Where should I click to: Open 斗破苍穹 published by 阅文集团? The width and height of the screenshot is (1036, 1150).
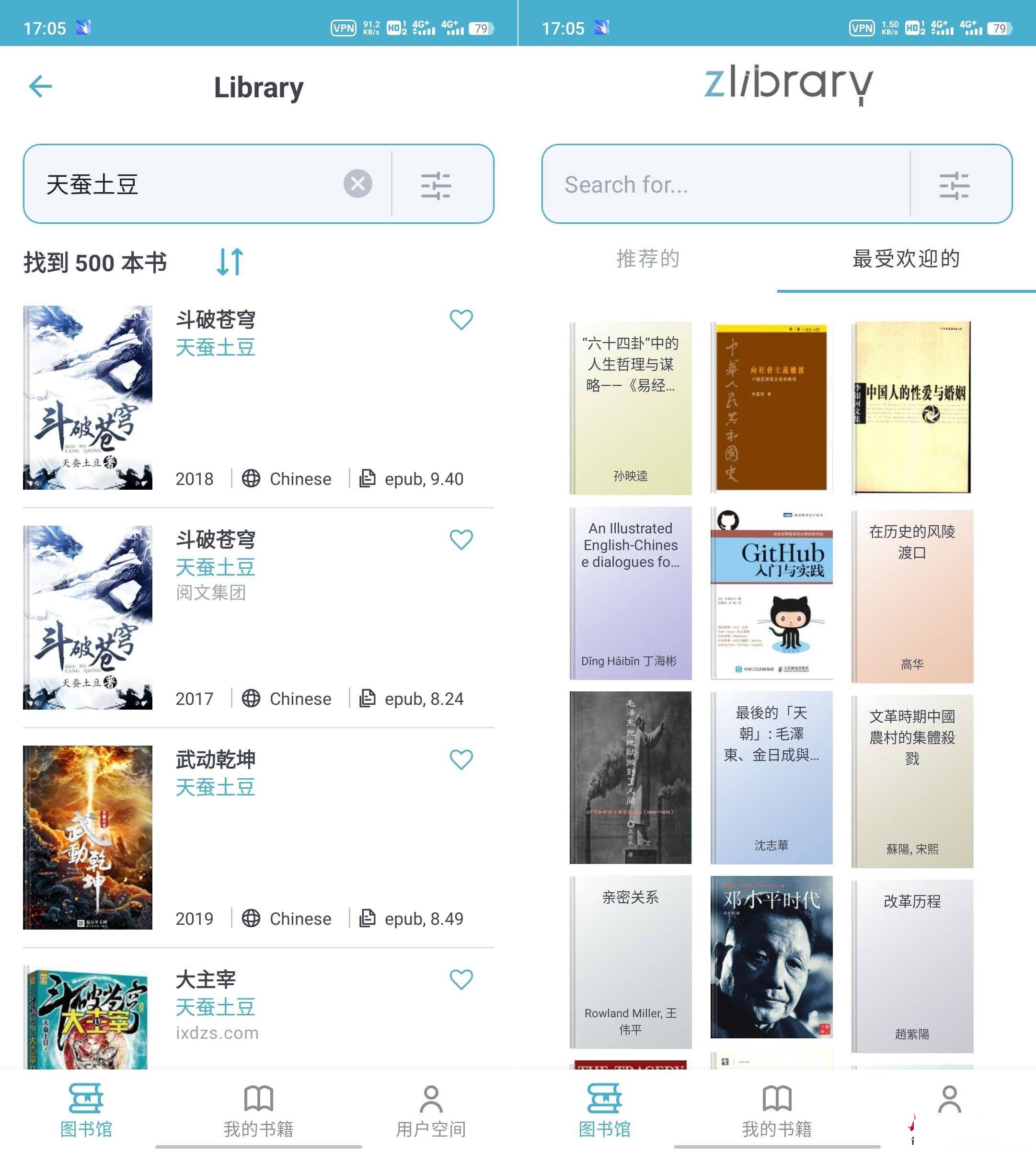click(x=215, y=539)
